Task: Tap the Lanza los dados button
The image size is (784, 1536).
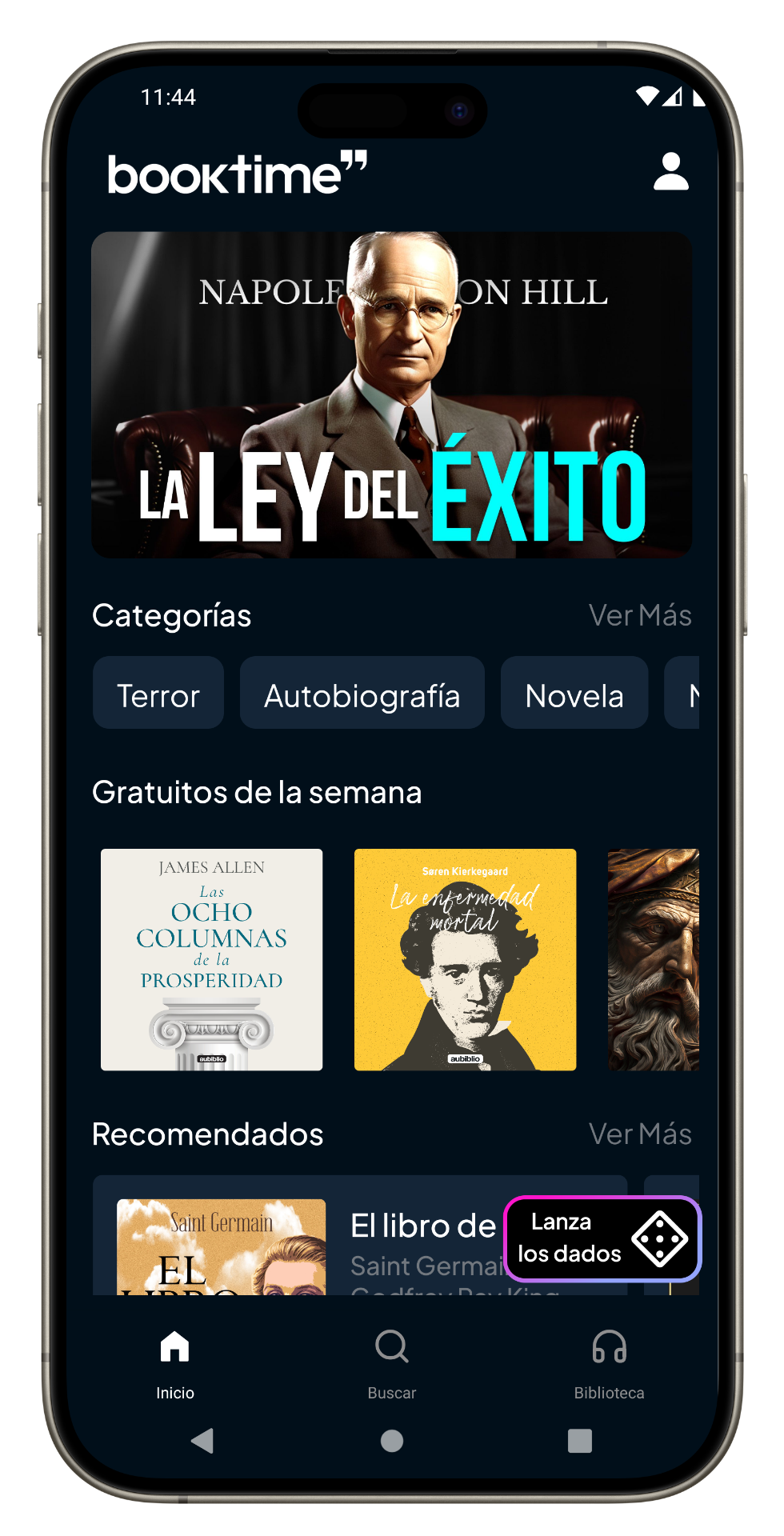Action: click(x=603, y=1238)
